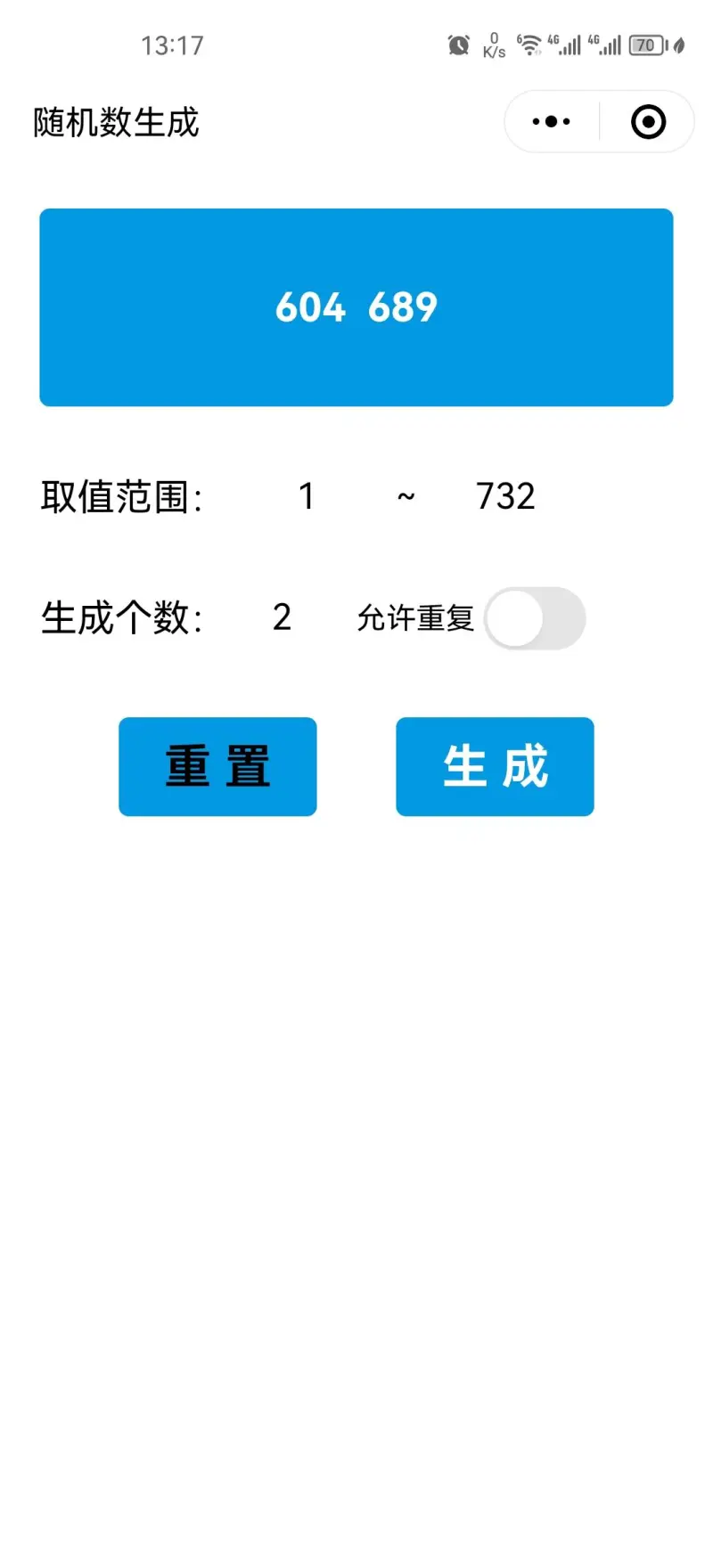Image resolution: width=713 pixels, height=1568 pixels.
Task: Tap the 重置 button
Action: 217,766
